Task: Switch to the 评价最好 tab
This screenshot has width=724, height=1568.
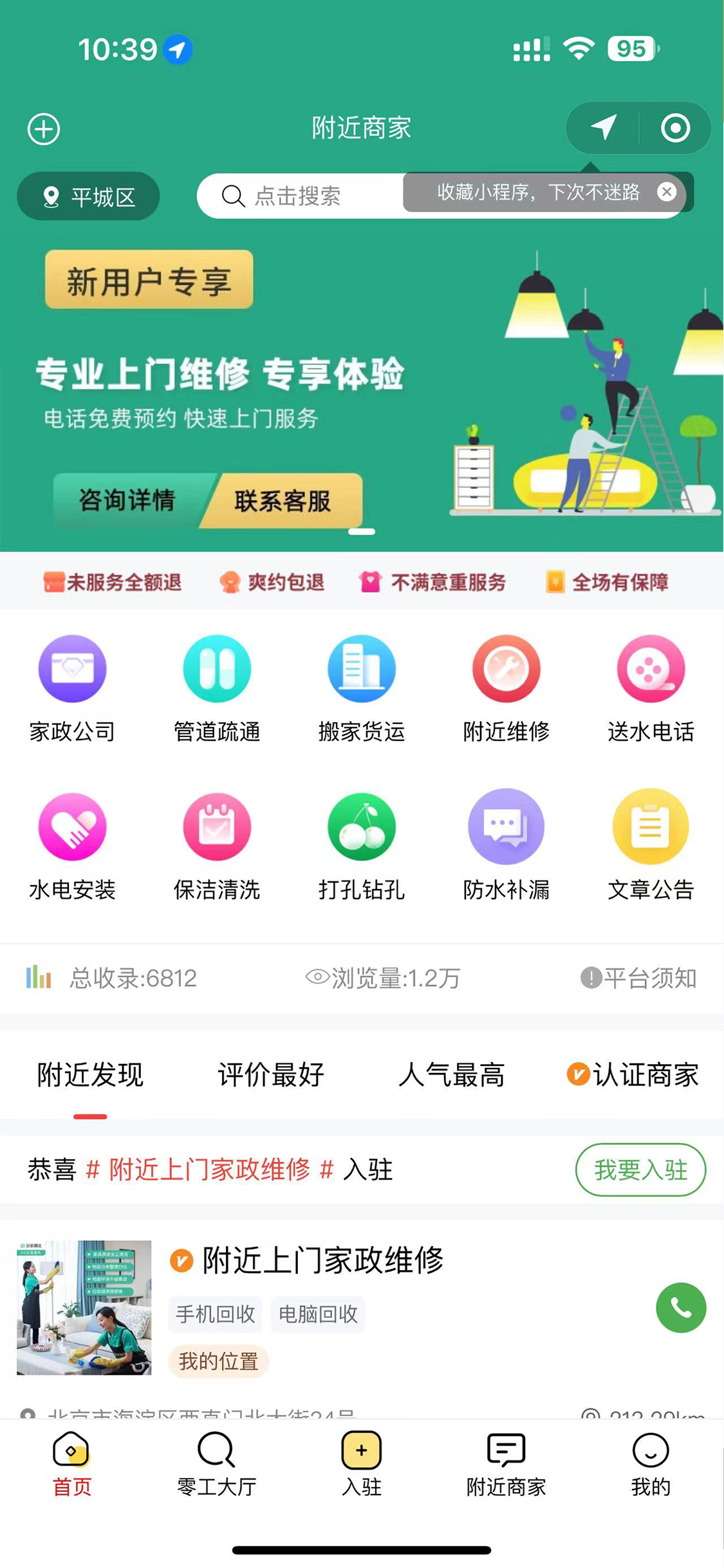Action: 271,1075
